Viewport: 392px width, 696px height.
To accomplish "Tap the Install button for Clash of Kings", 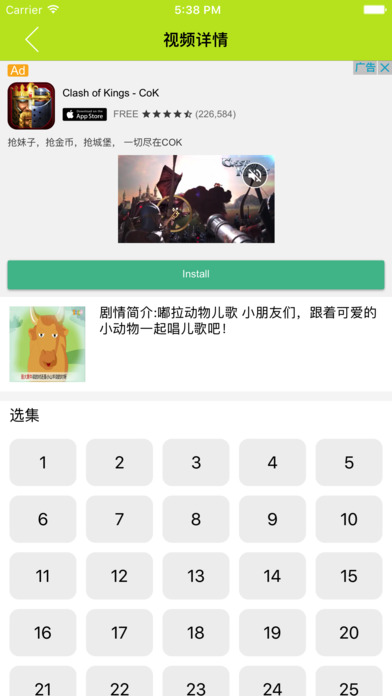I will 196,274.
